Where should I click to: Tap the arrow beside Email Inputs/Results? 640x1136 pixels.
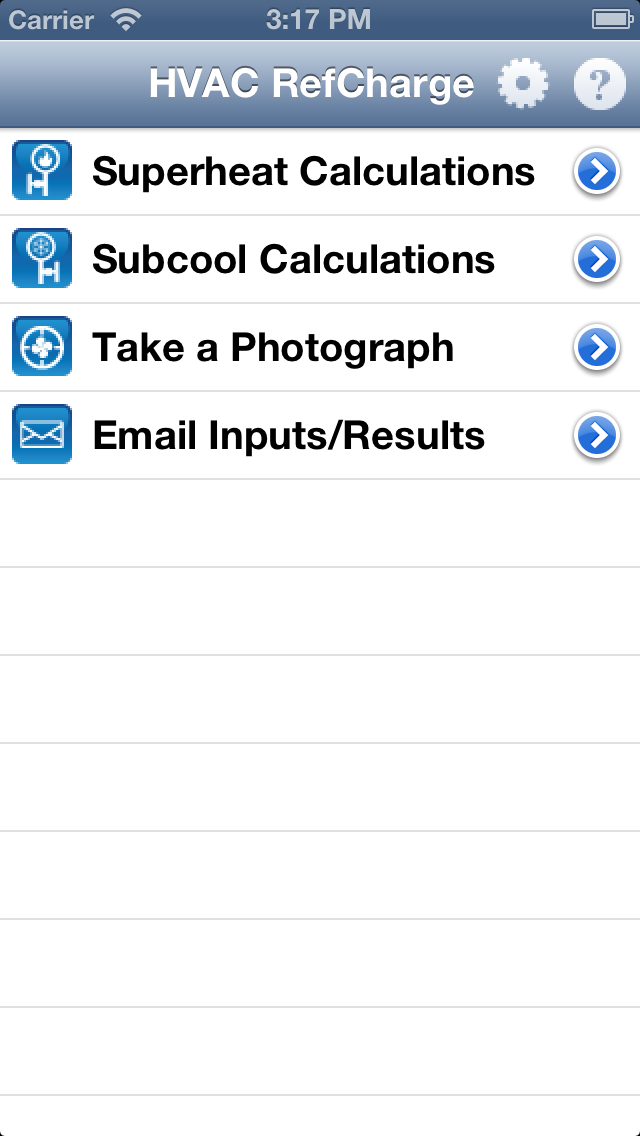tap(597, 436)
